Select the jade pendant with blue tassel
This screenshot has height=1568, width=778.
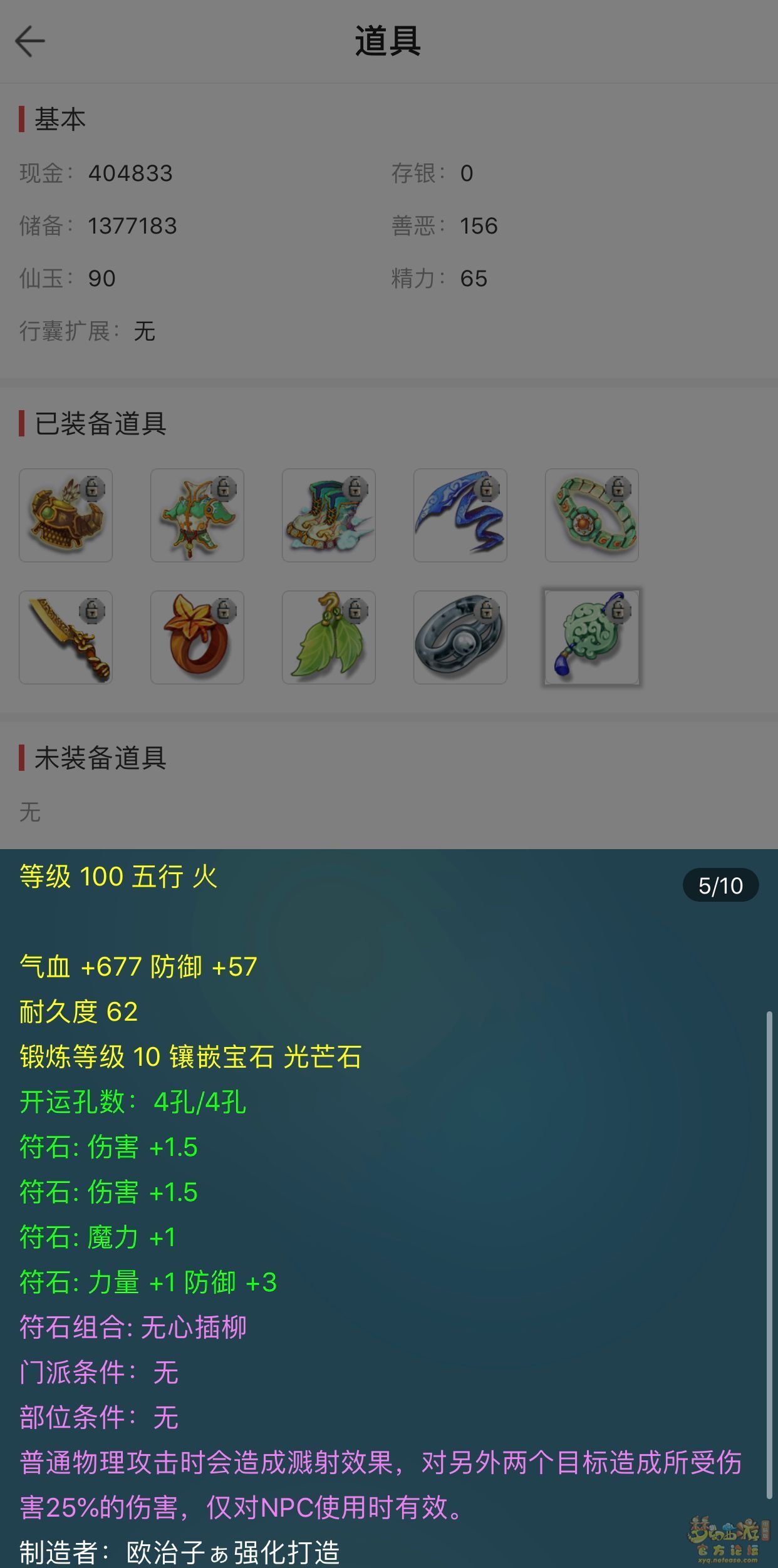(x=592, y=637)
